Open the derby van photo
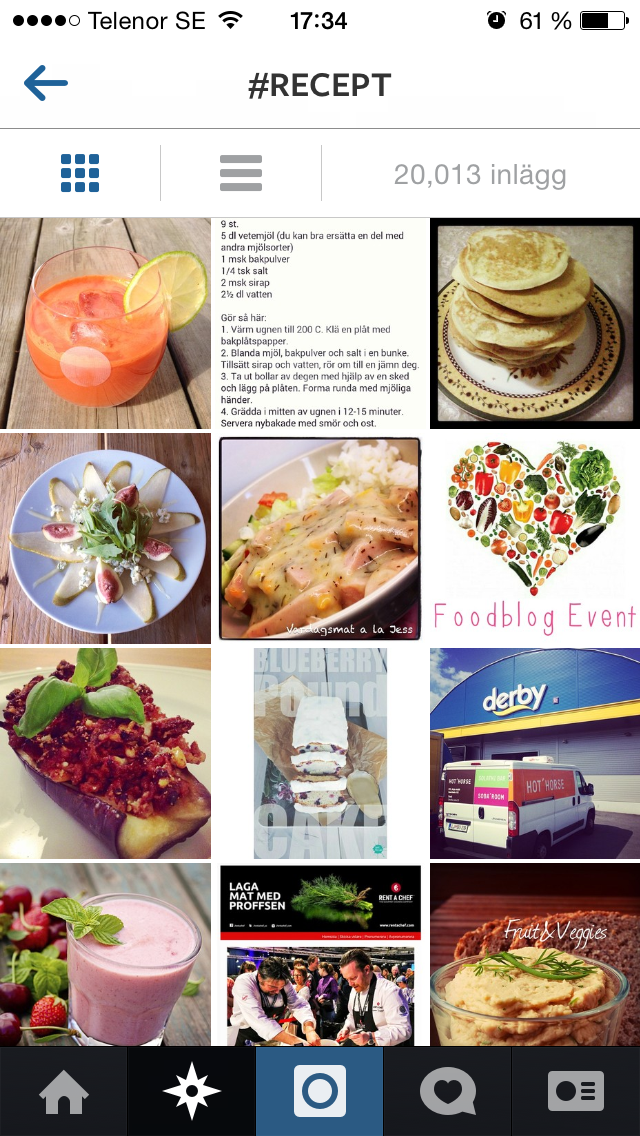 pos(535,753)
